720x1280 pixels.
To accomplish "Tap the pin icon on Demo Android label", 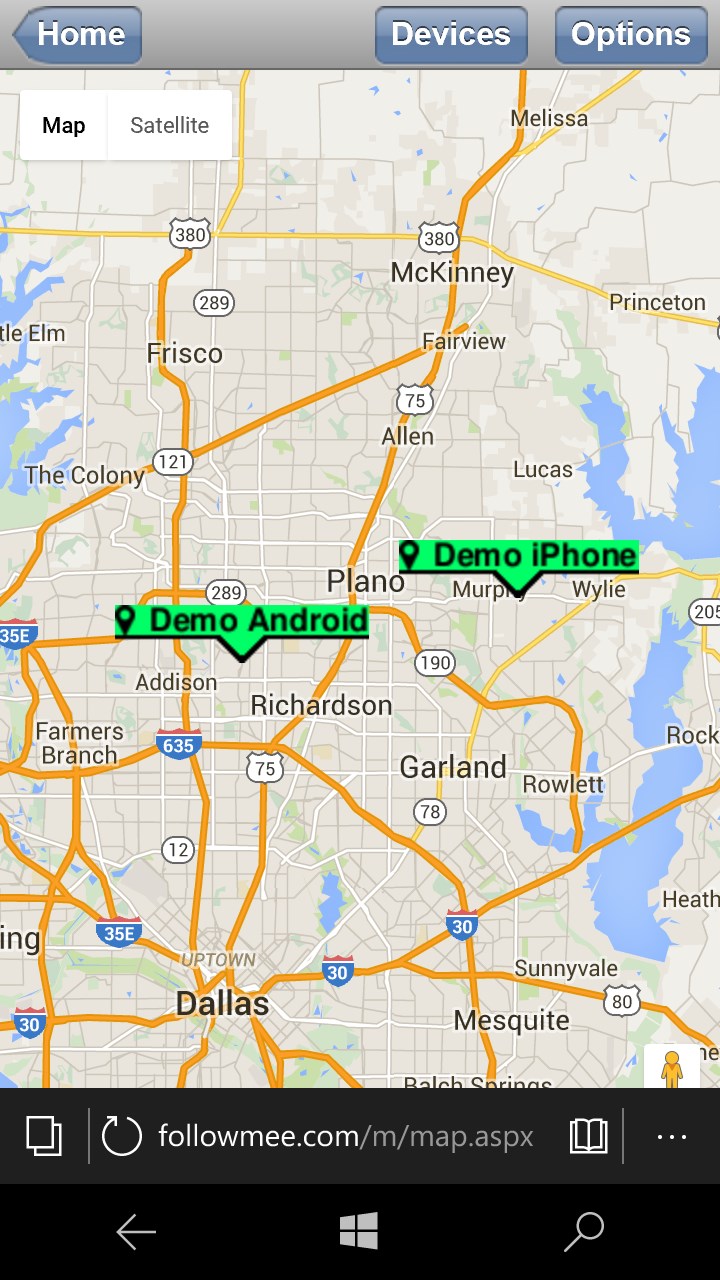I will [126, 620].
